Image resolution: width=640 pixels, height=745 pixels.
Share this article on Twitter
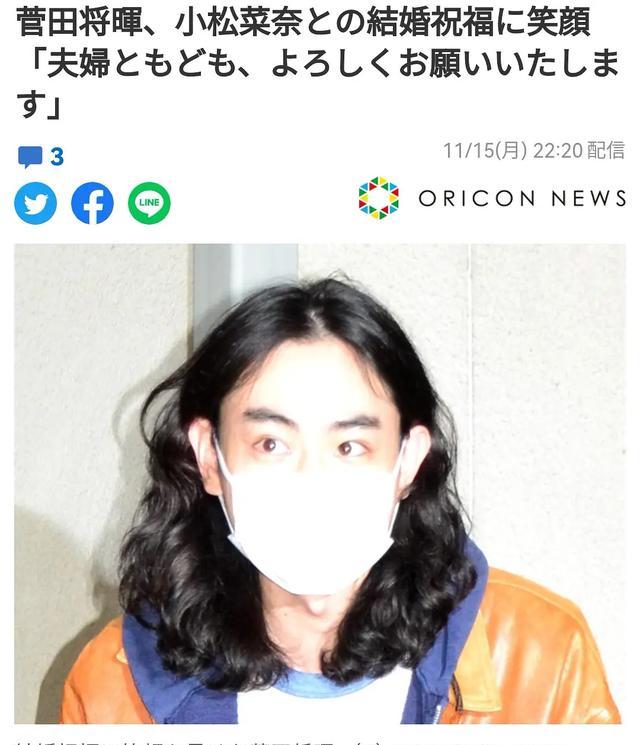click(36, 203)
